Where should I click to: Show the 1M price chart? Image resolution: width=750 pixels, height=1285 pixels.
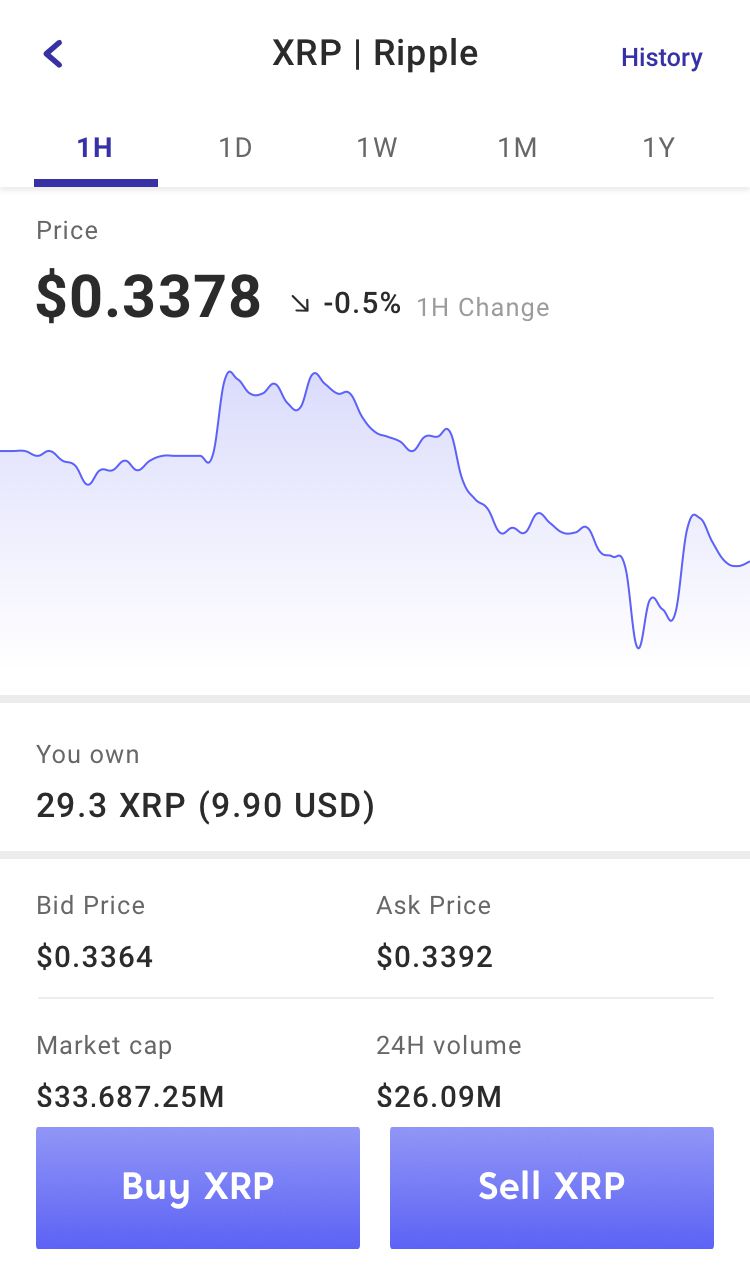pos(518,148)
